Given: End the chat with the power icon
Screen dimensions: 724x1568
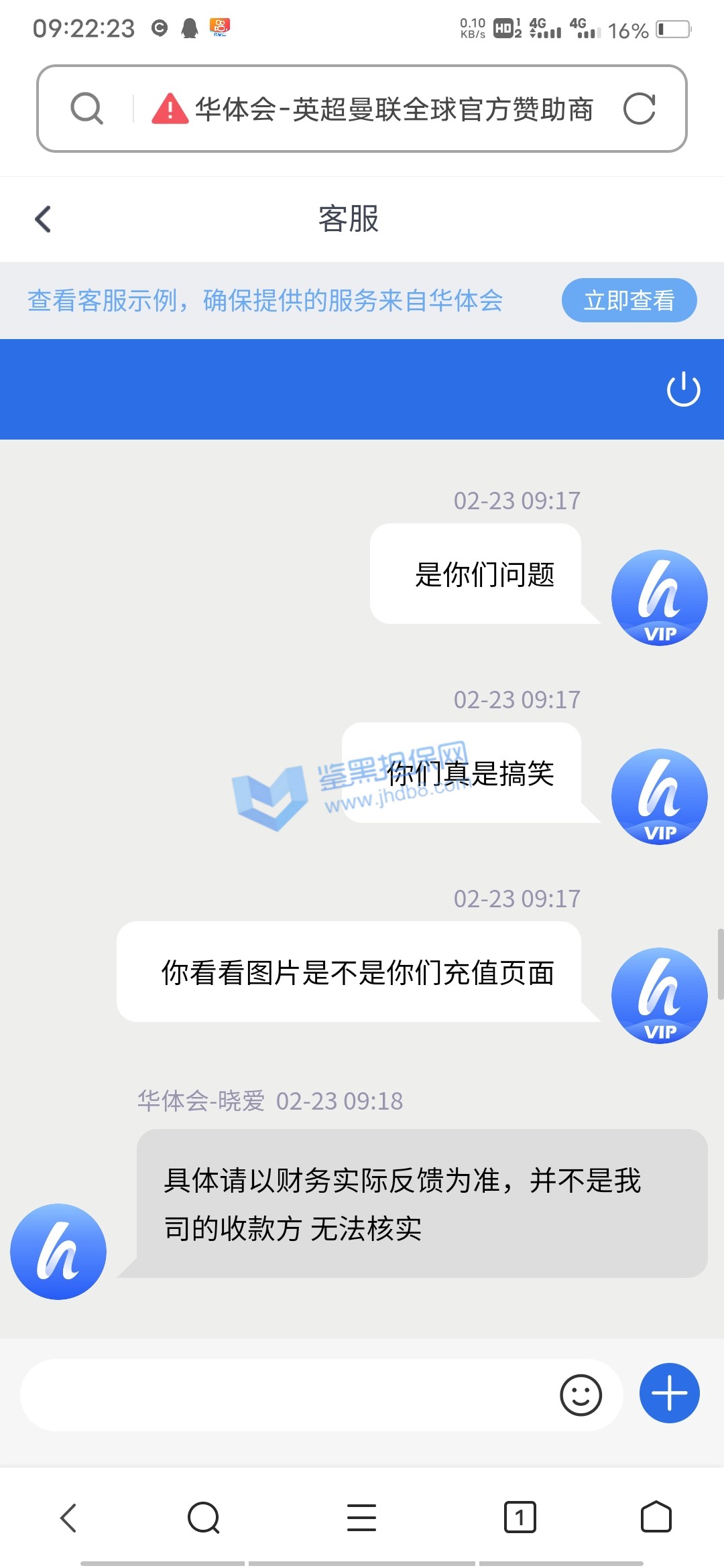Looking at the screenshot, I should (683, 389).
